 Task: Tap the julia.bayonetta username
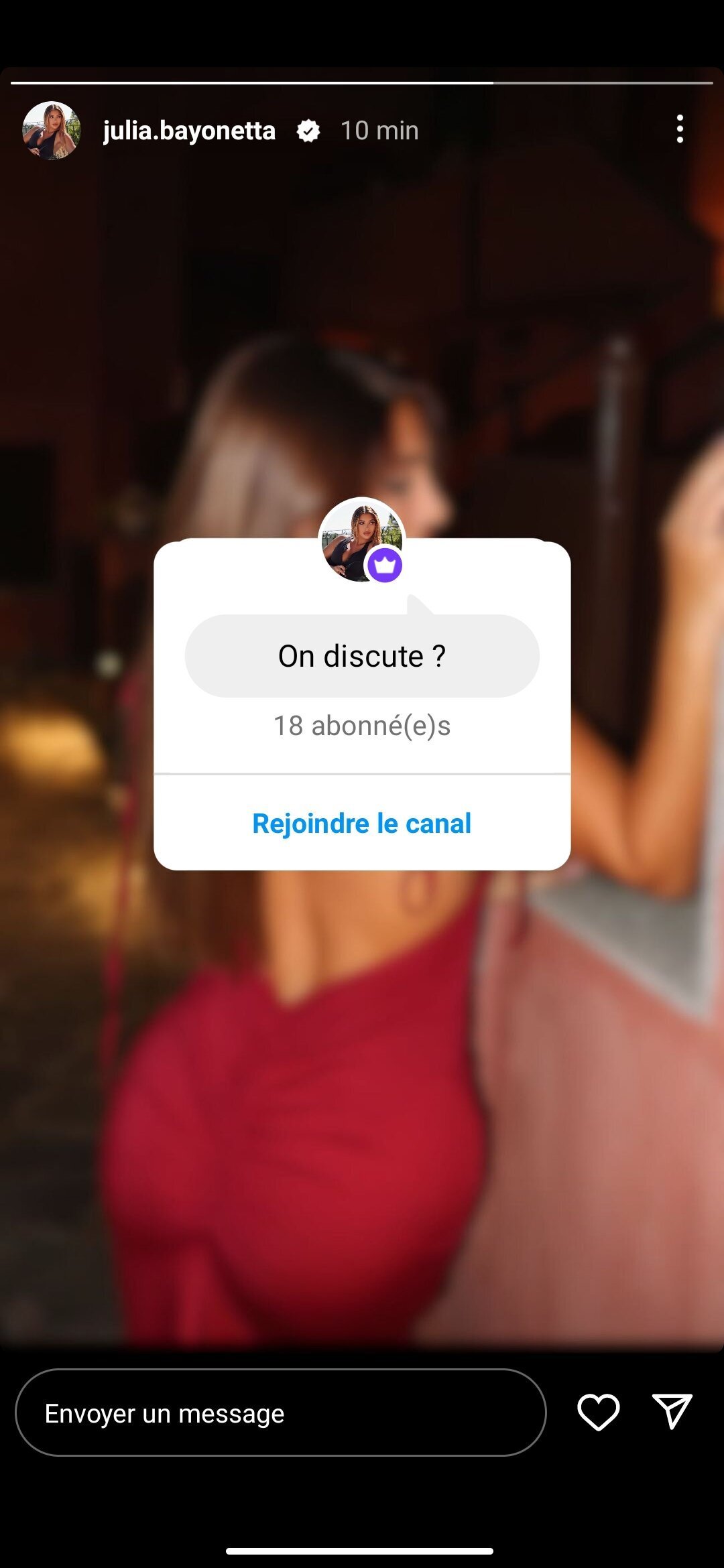(189, 131)
